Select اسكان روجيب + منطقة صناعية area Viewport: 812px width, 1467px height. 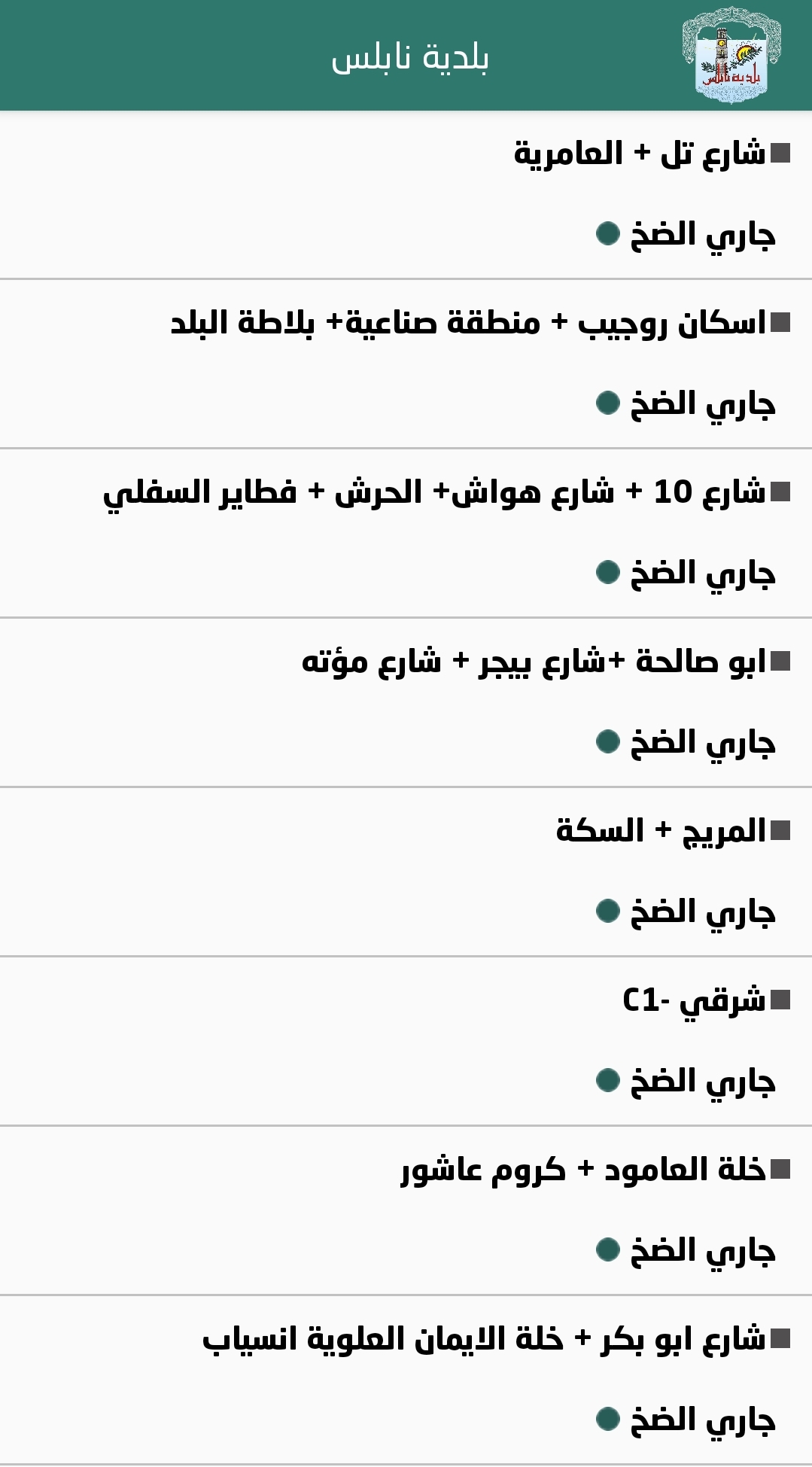coord(468,324)
